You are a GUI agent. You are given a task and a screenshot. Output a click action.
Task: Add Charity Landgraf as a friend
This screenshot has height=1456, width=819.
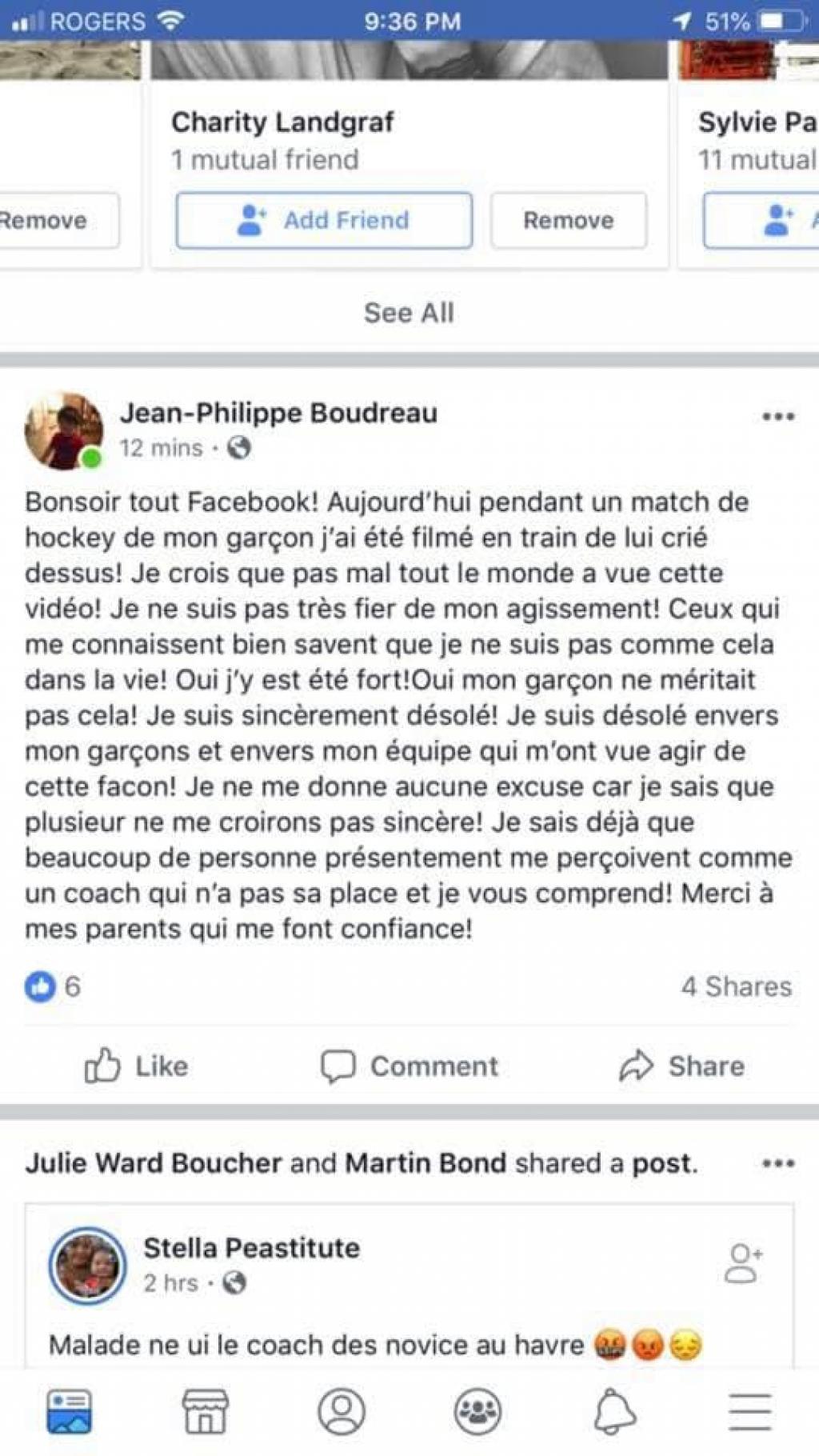click(324, 220)
